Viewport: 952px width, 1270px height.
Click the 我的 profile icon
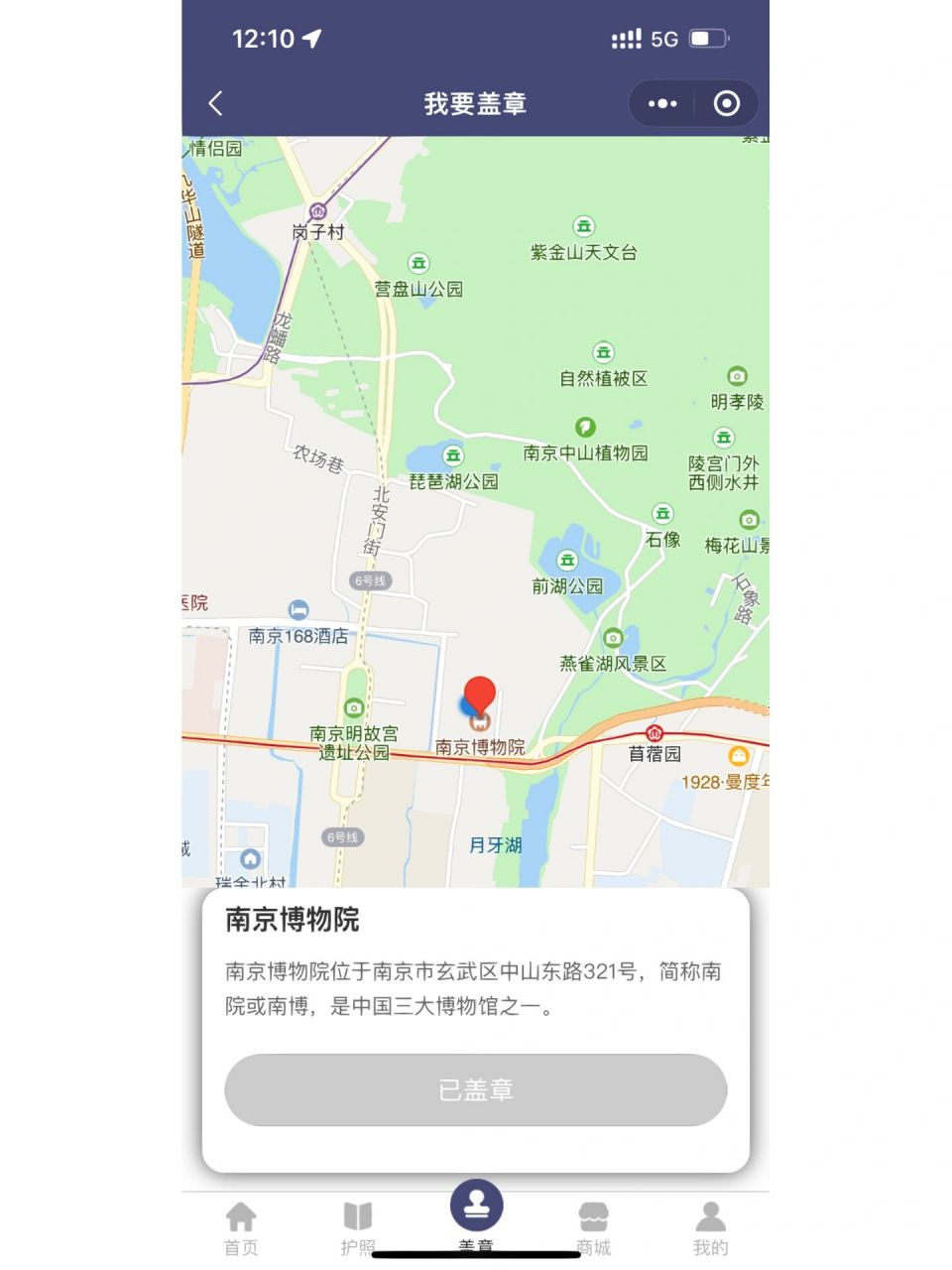(712, 1216)
